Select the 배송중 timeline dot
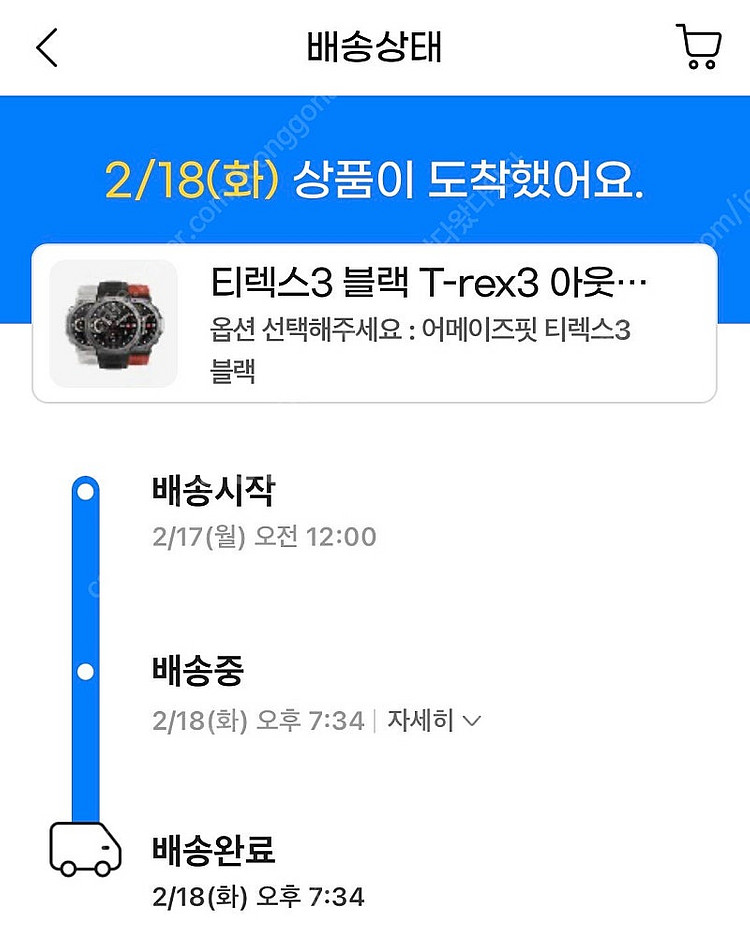The height and width of the screenshot is (936, 750). (83, 670)
